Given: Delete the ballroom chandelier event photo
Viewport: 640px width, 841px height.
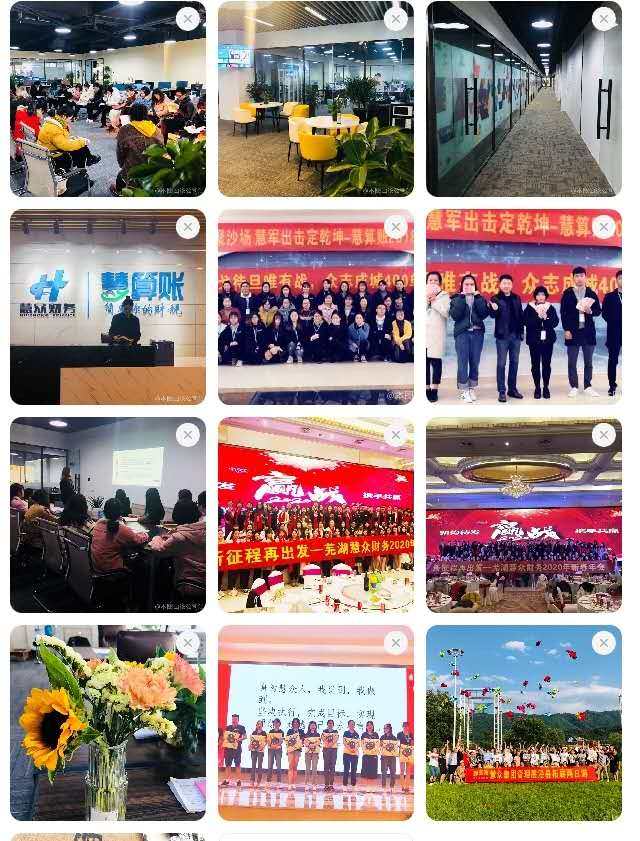Looking at the screenshot, I should (603, 435).
